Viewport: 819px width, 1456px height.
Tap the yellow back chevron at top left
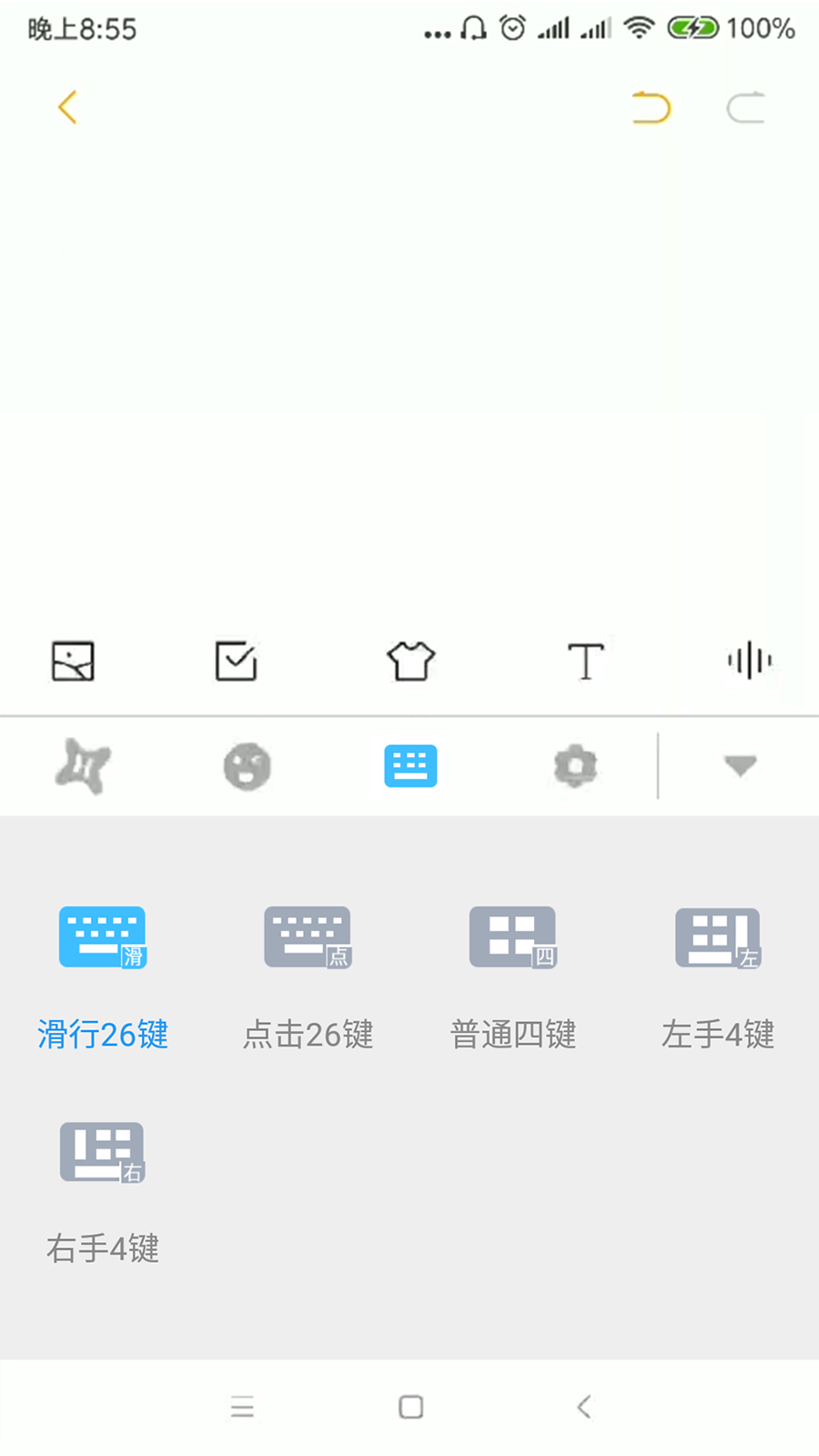point(67,106)
